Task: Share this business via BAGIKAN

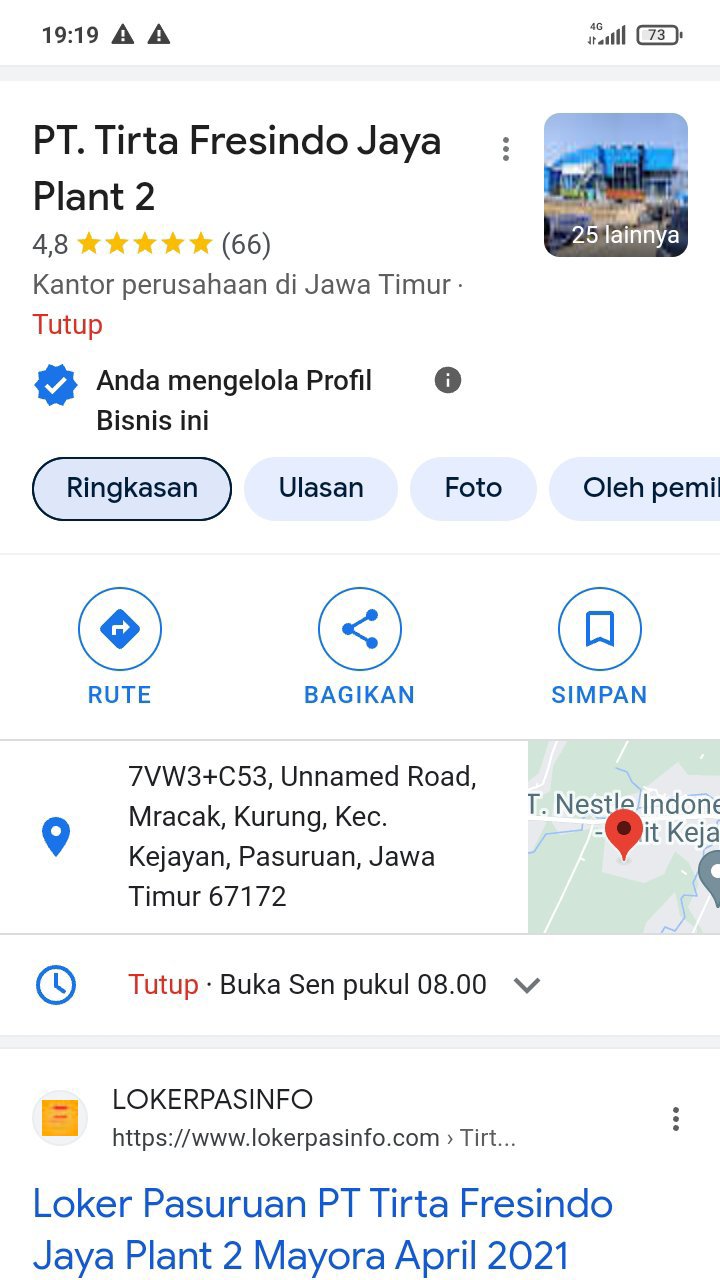Action: [360, 646]
